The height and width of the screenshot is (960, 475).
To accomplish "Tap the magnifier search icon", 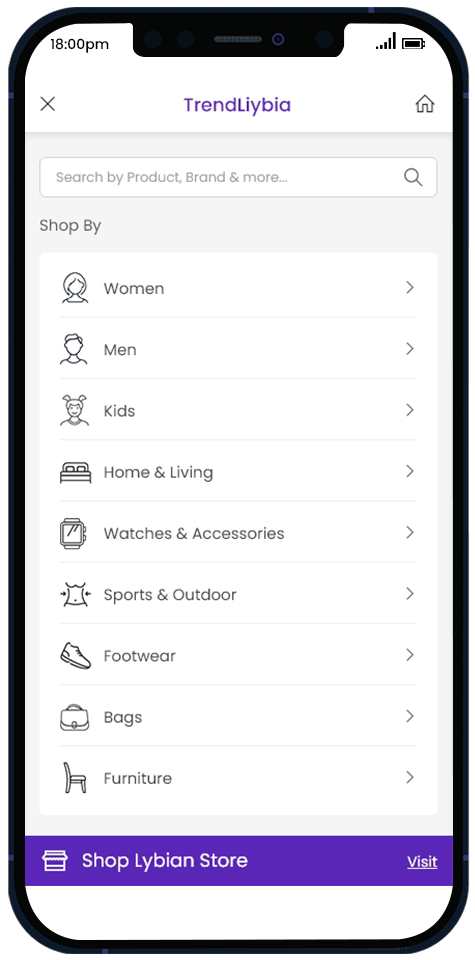I will (413, 178).
